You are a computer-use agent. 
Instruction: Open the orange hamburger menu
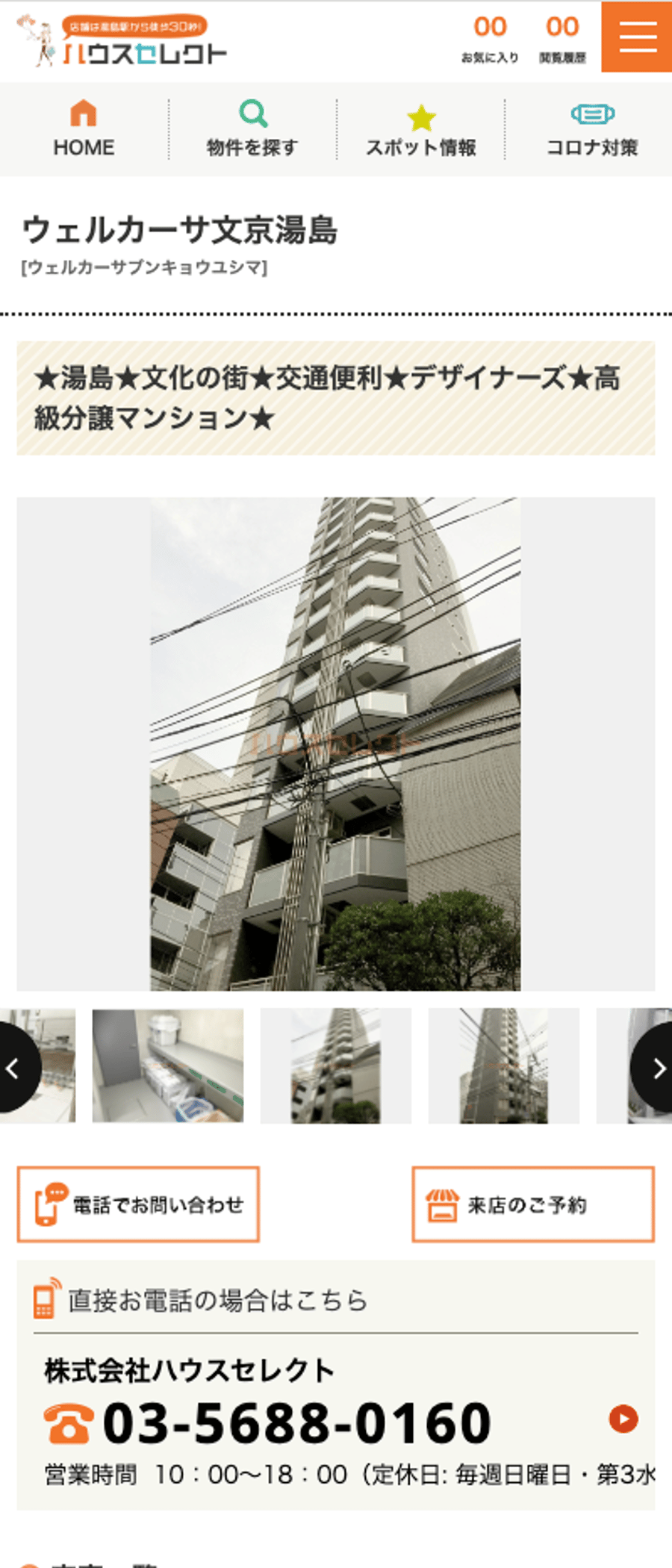pos(636,37)
